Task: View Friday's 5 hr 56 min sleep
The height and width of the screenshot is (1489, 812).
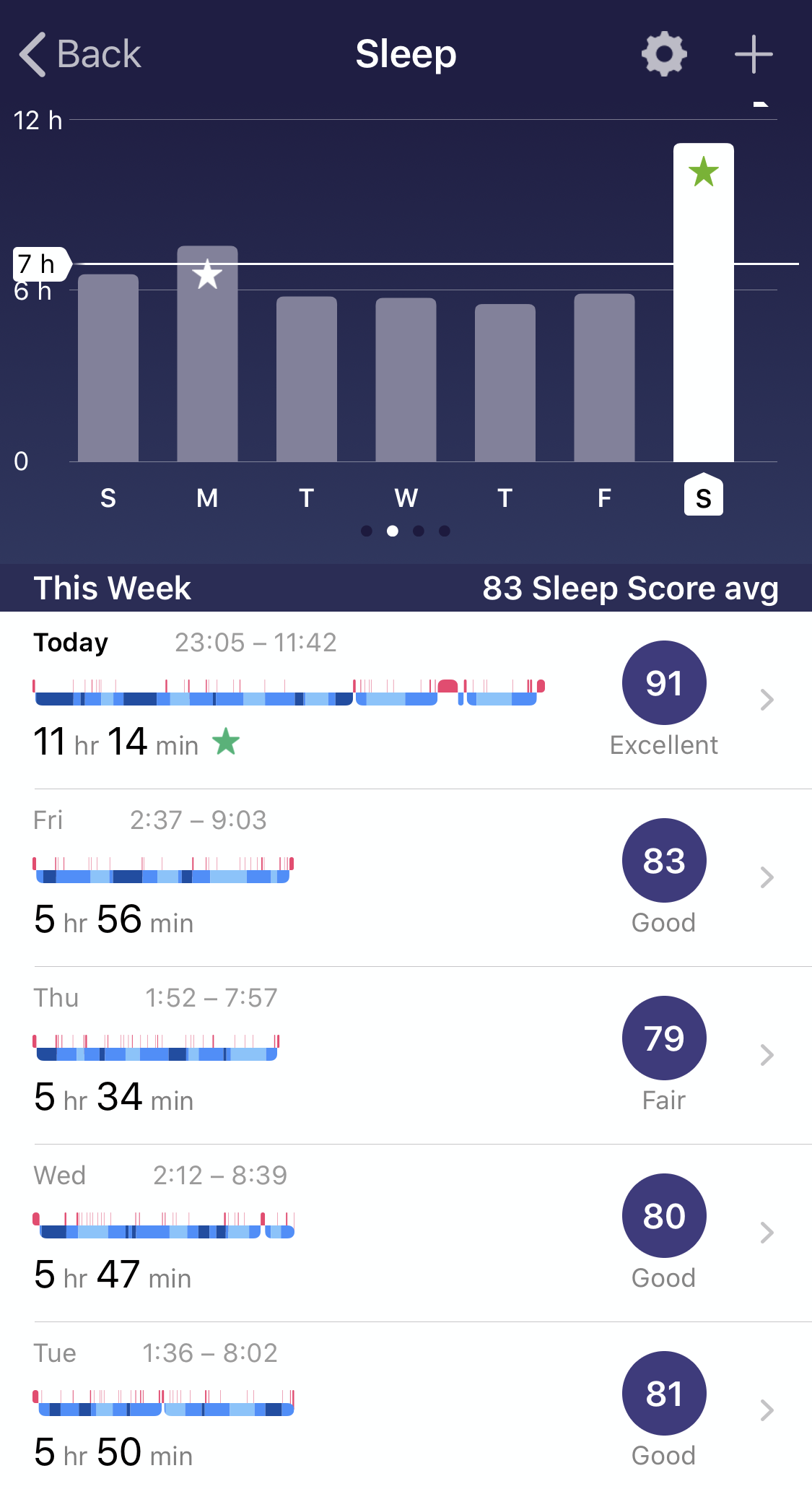Action: 404,877
